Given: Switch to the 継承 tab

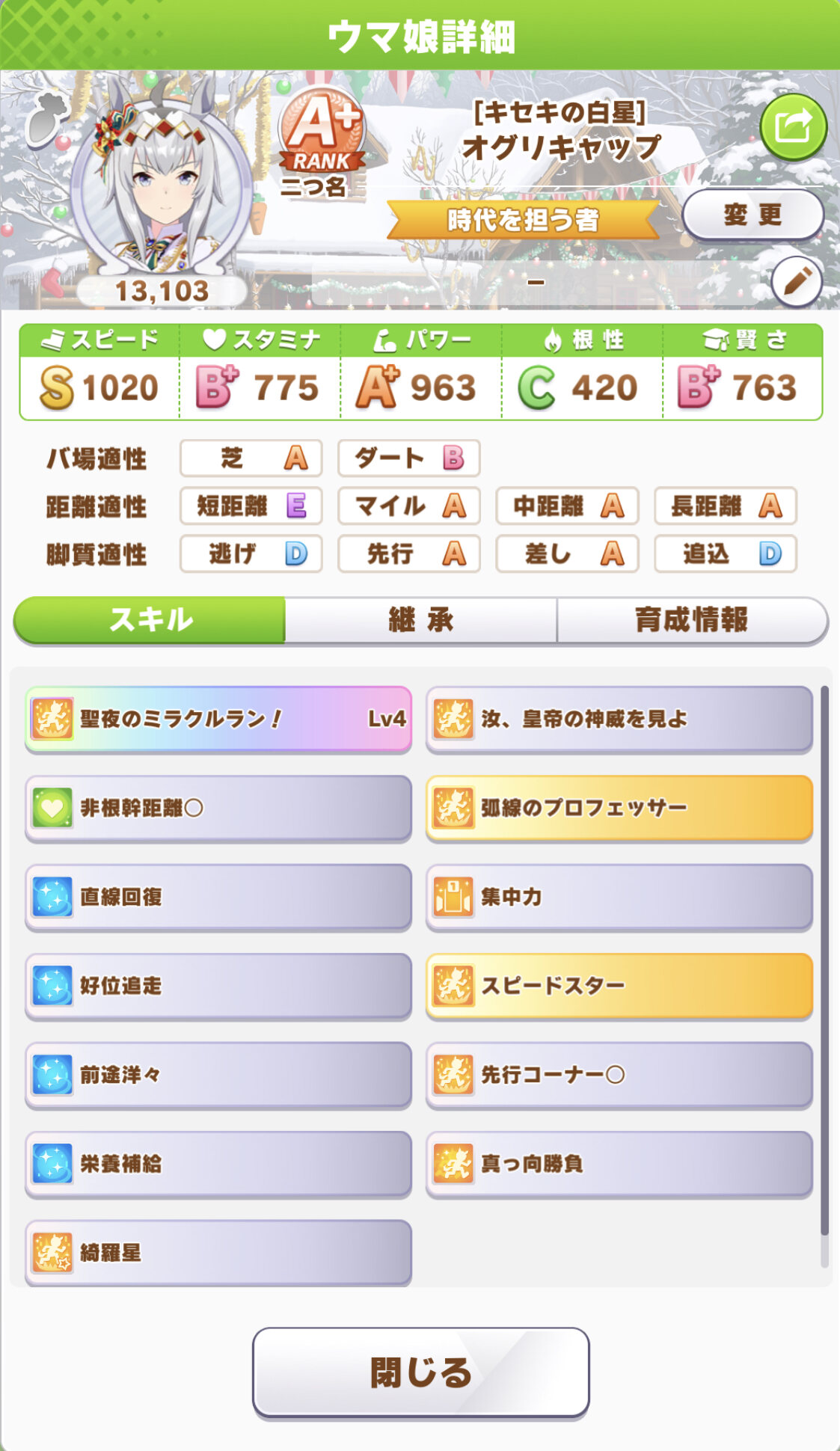Looking at the screenshot, I should tap(420, 619).
